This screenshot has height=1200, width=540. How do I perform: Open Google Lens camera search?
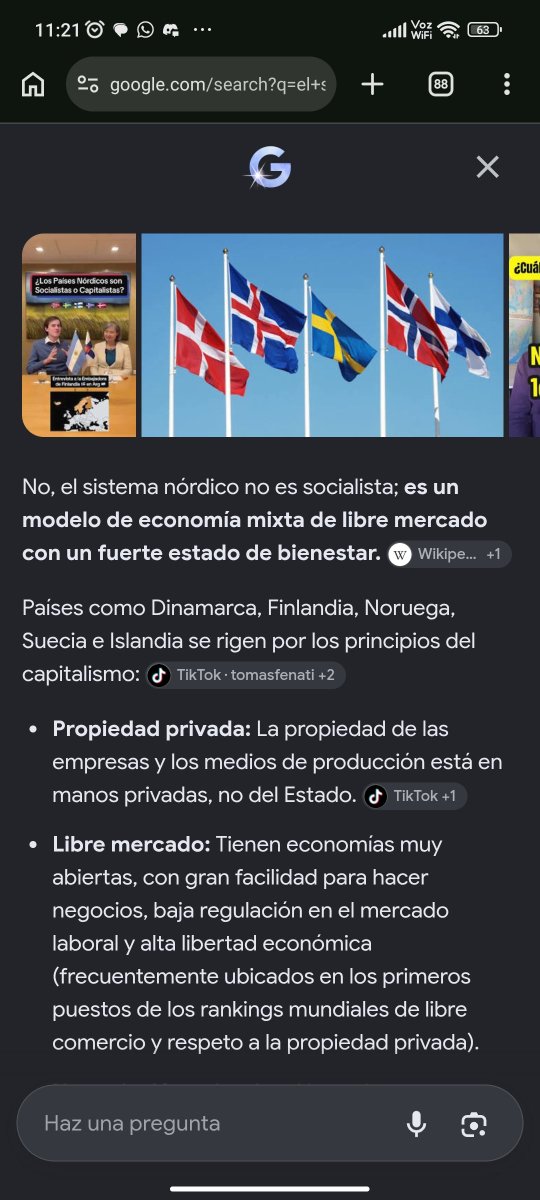click(473, 1124)
